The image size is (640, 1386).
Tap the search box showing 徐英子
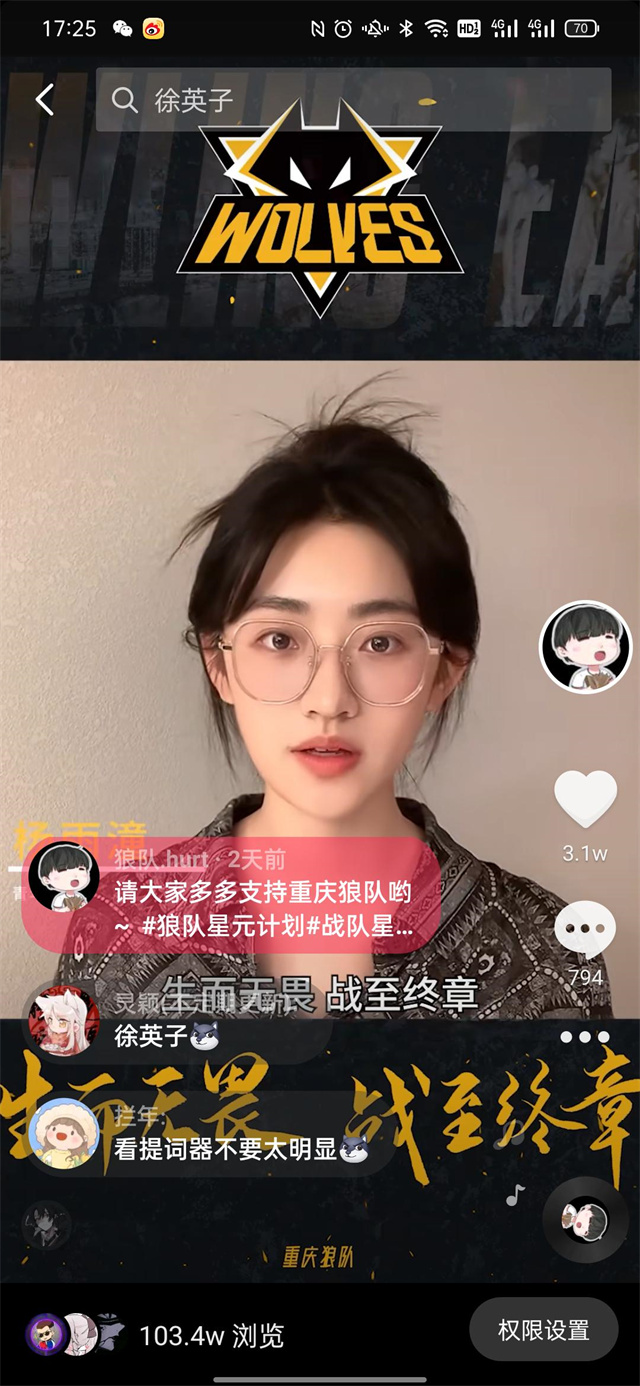pyautogui.click(x=353, y=100)
